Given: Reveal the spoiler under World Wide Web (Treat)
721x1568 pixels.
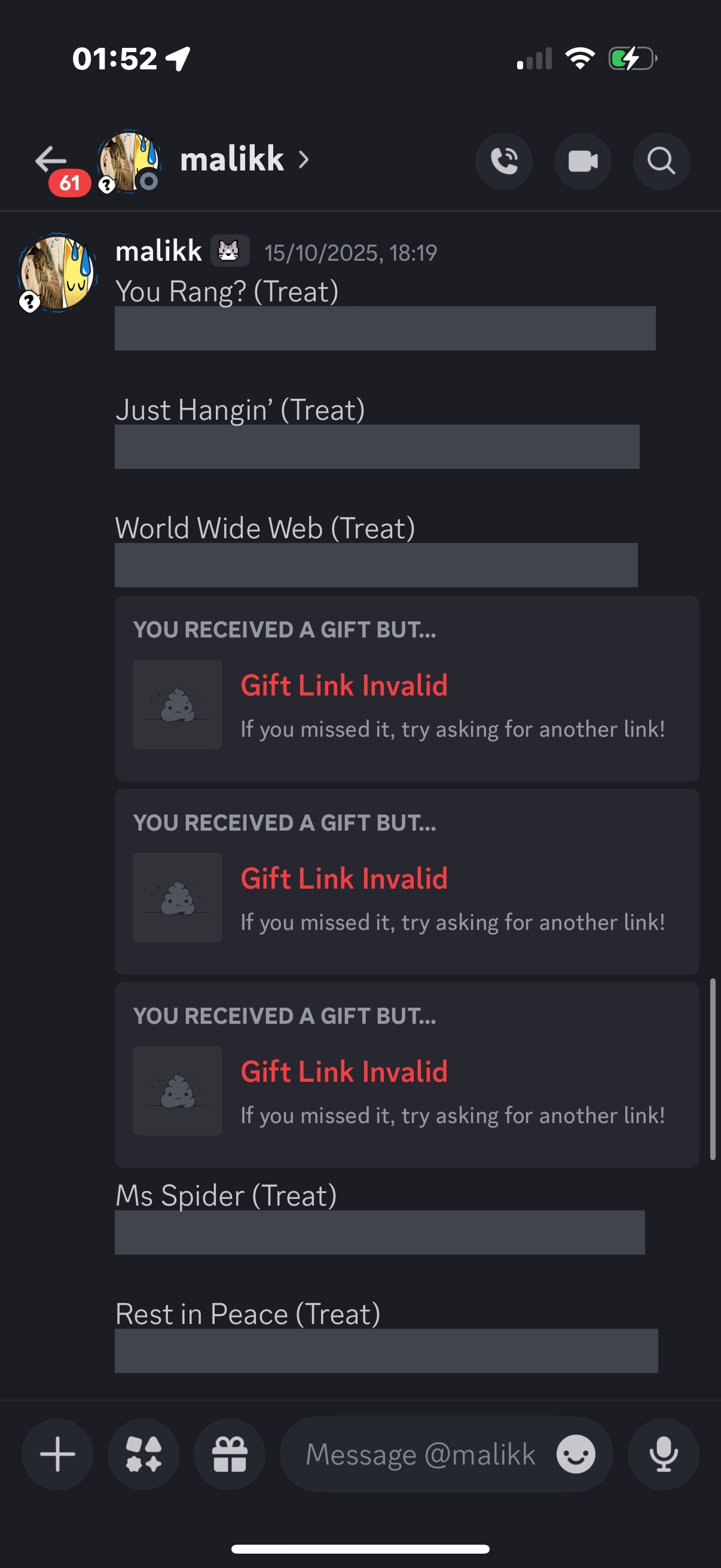Looking at the screenshot, I should pos(376,565).
